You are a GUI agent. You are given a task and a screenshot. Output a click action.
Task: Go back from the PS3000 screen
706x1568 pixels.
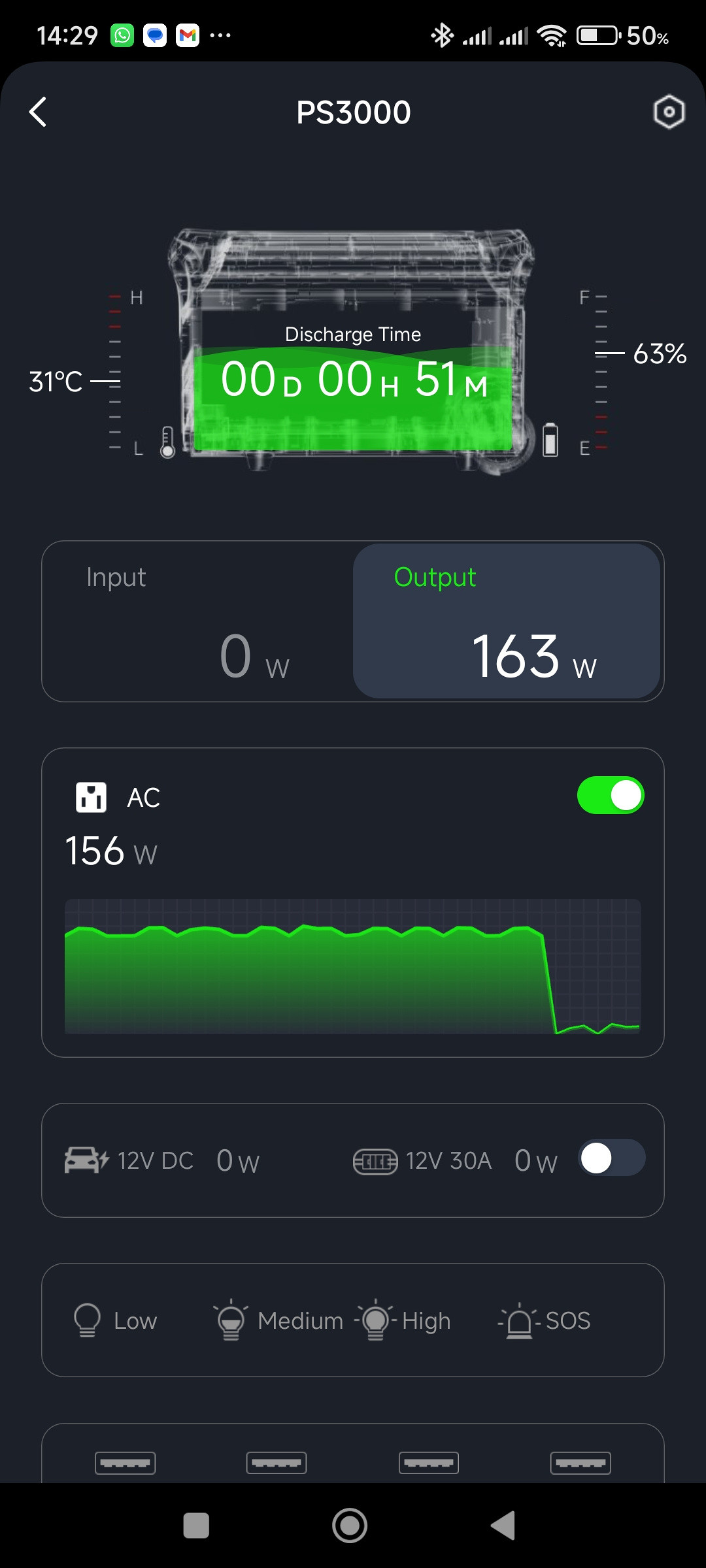[x=38, y=112]
